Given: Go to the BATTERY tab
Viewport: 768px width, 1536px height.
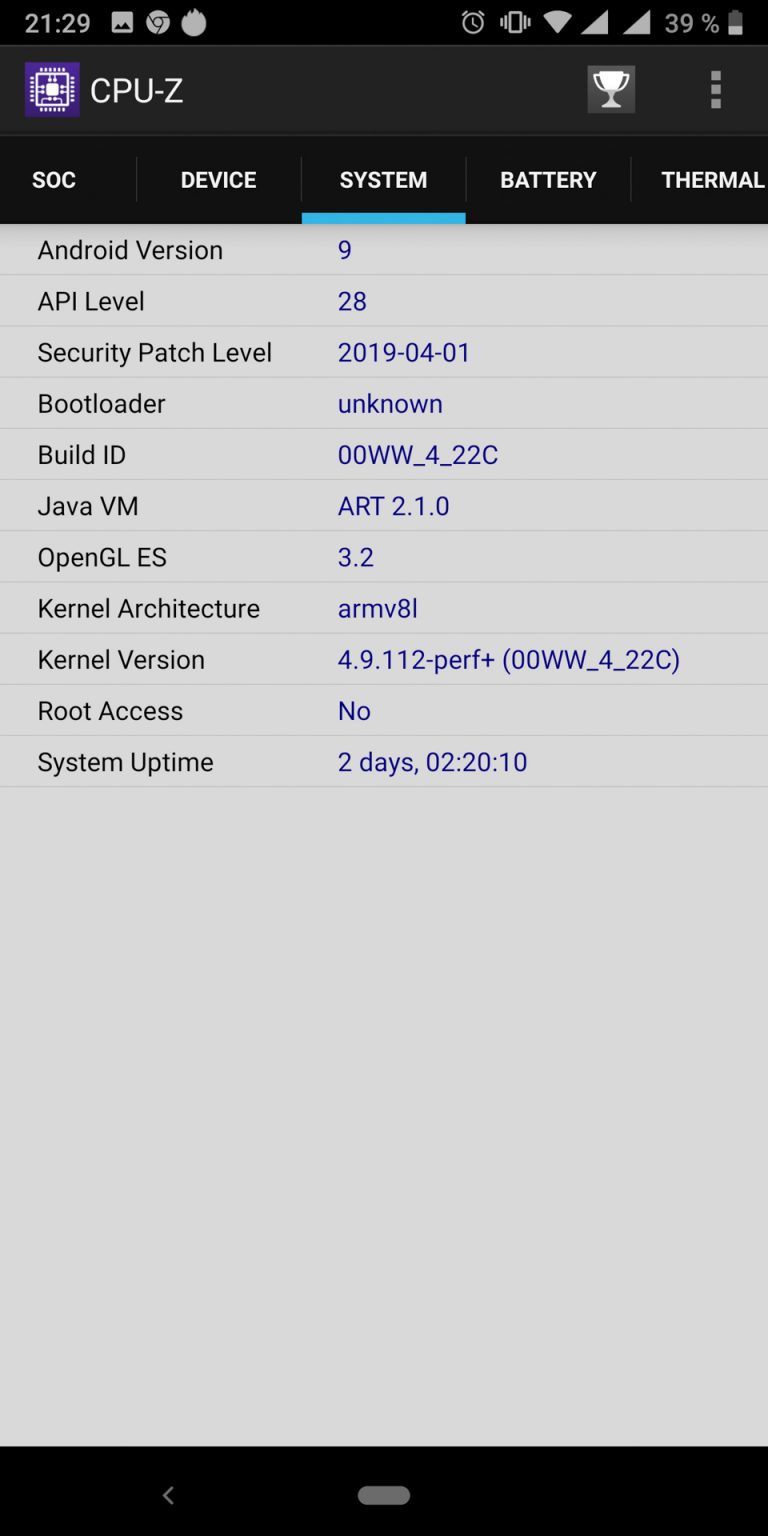Looking at the screenshot, I should point(548,180).
